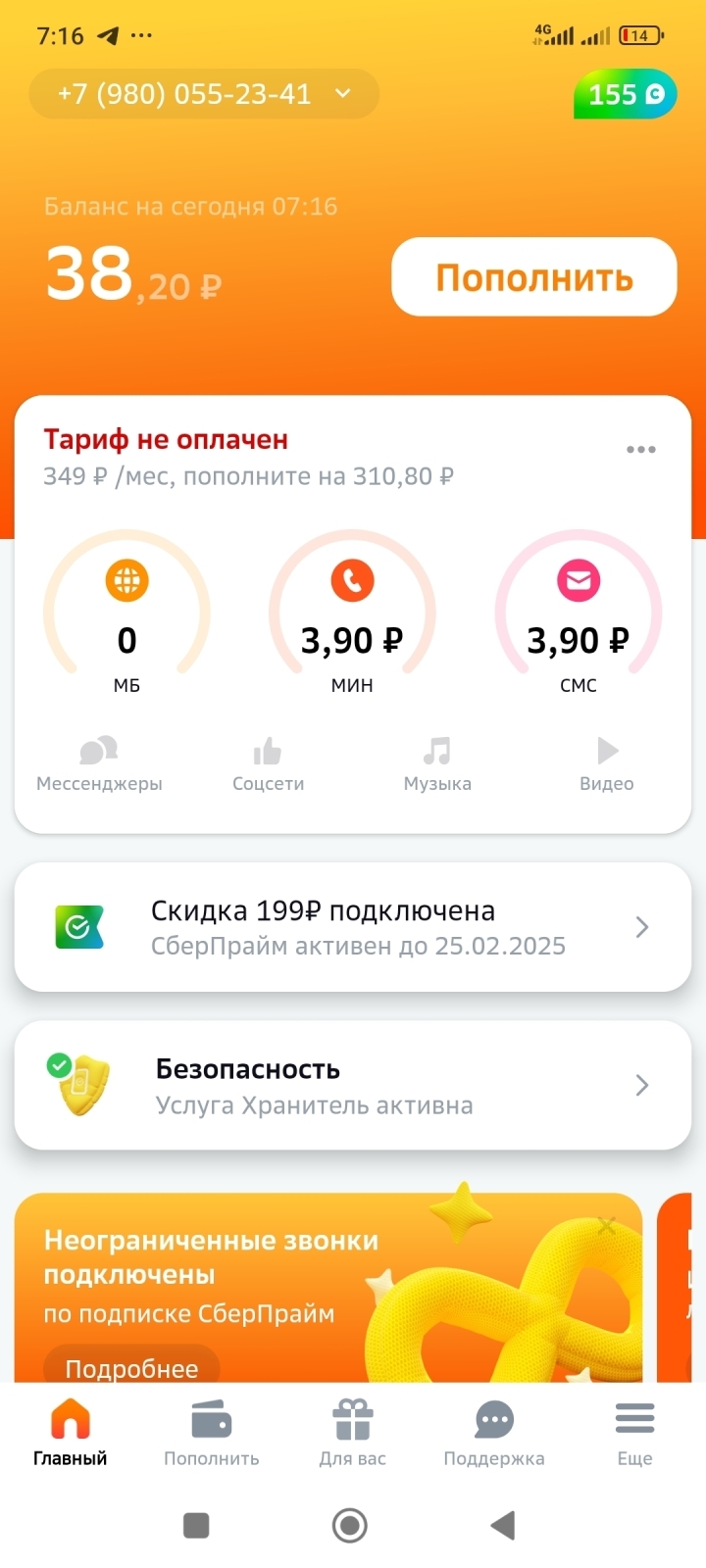Switch to the Пополнить bottom tab

pos(211,1433)
